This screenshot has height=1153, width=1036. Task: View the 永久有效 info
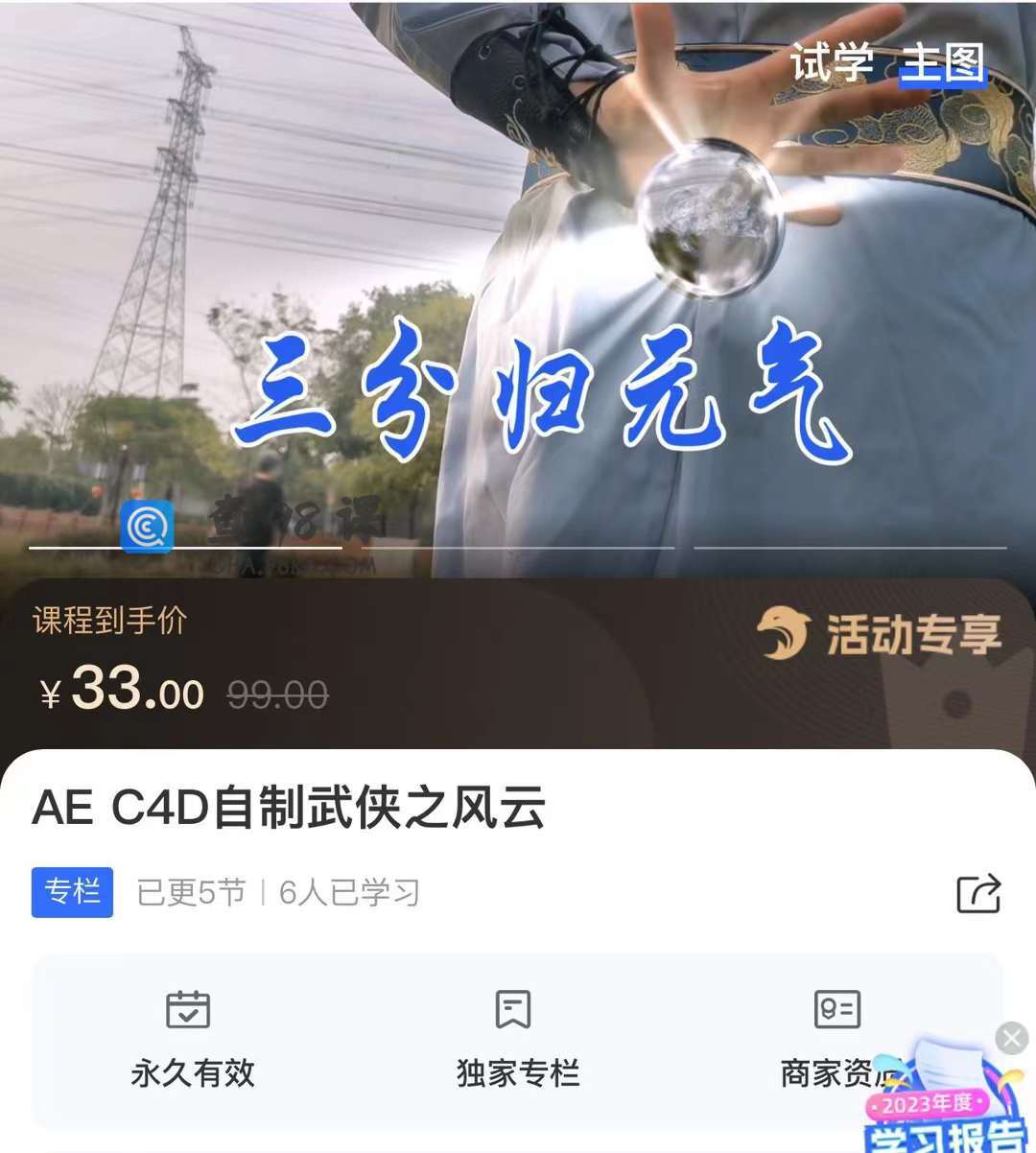[192, 1041]
